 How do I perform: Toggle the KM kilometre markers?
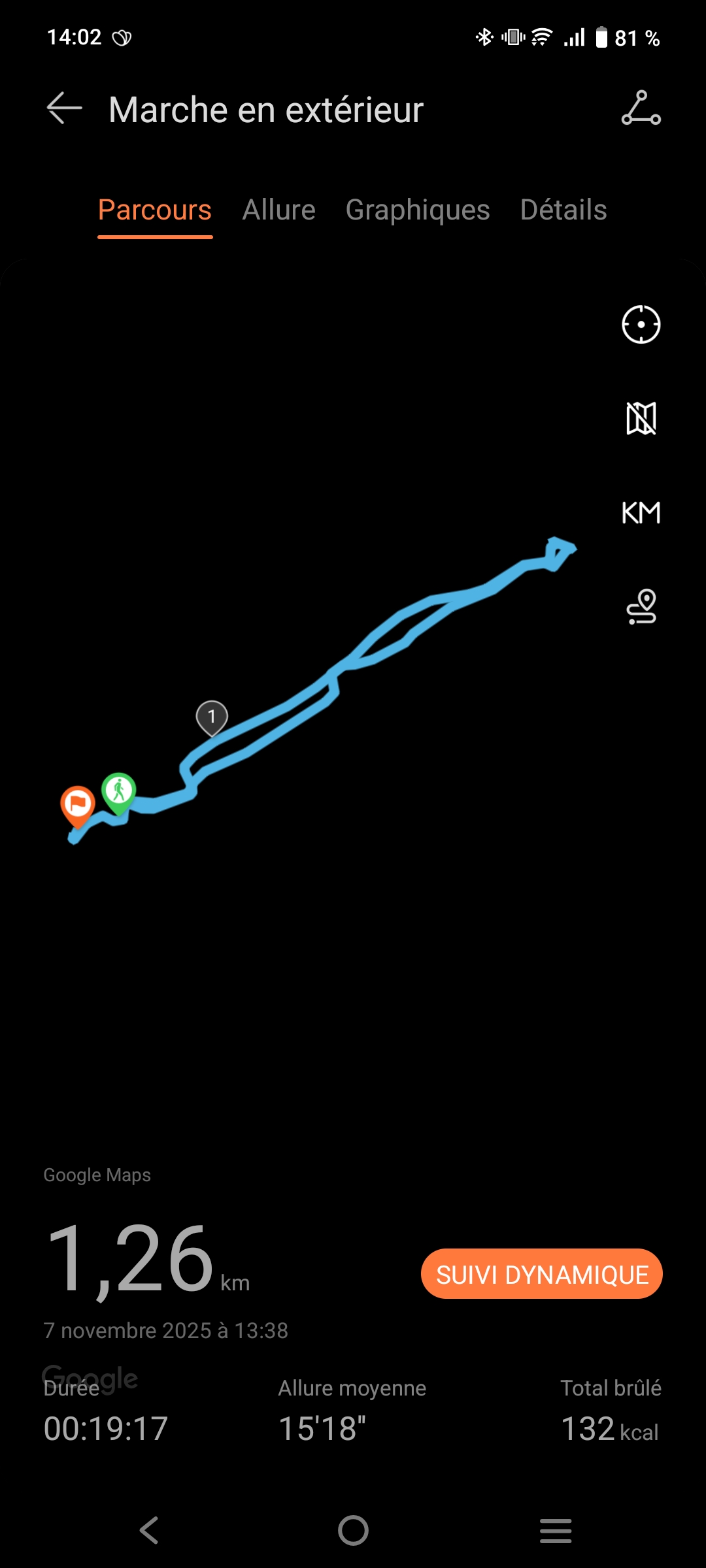tap(641, 513)
